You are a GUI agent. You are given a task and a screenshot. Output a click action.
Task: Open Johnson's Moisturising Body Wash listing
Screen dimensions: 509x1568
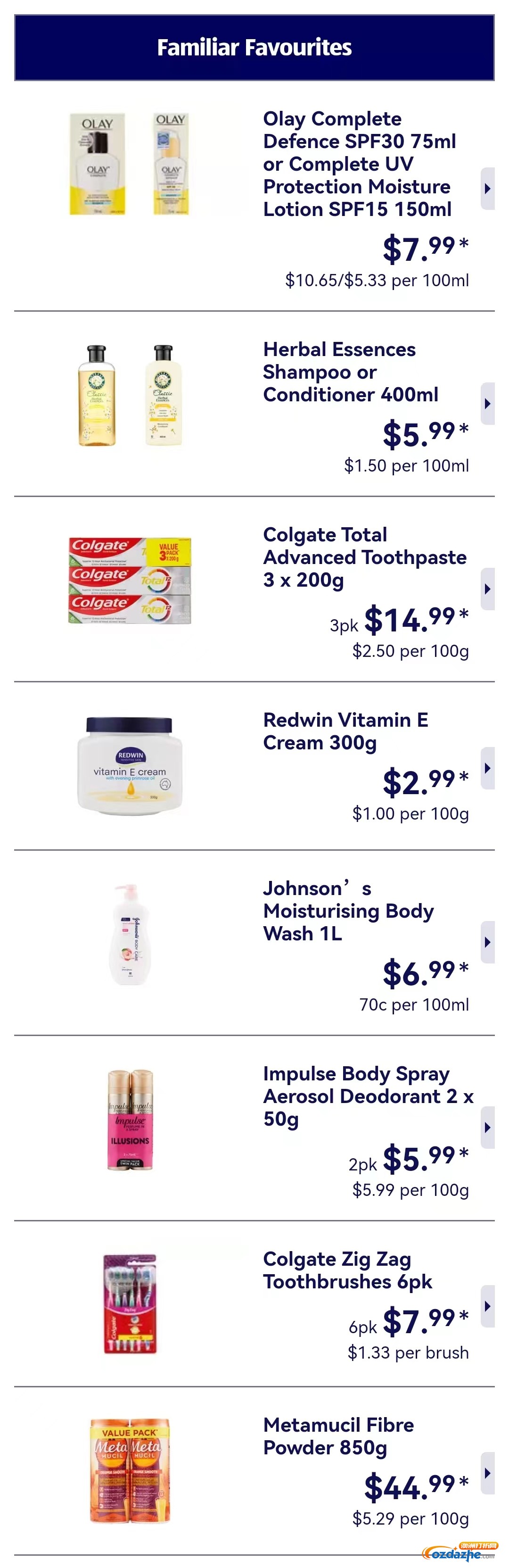pos(487,942)
